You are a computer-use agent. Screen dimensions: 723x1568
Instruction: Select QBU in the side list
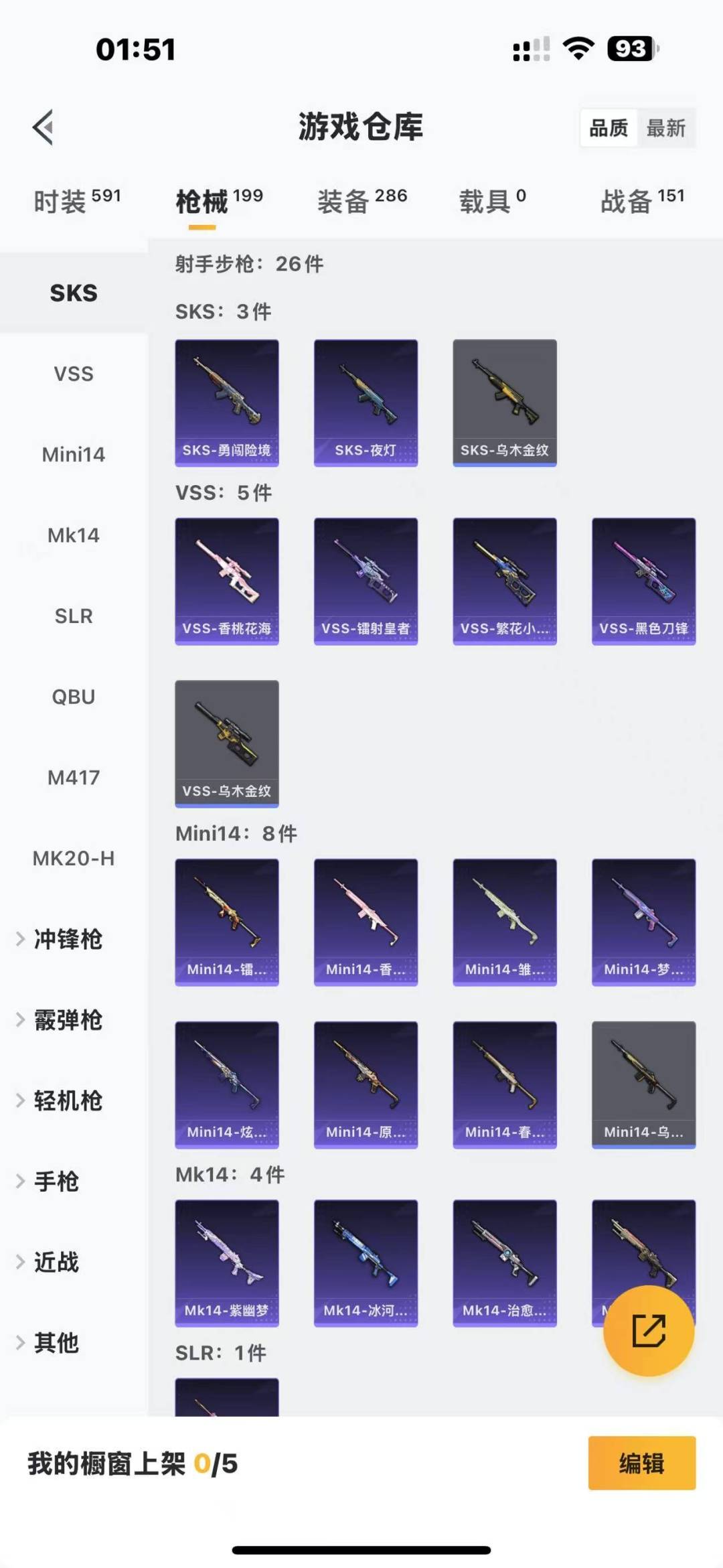click(x=74, y=697)
